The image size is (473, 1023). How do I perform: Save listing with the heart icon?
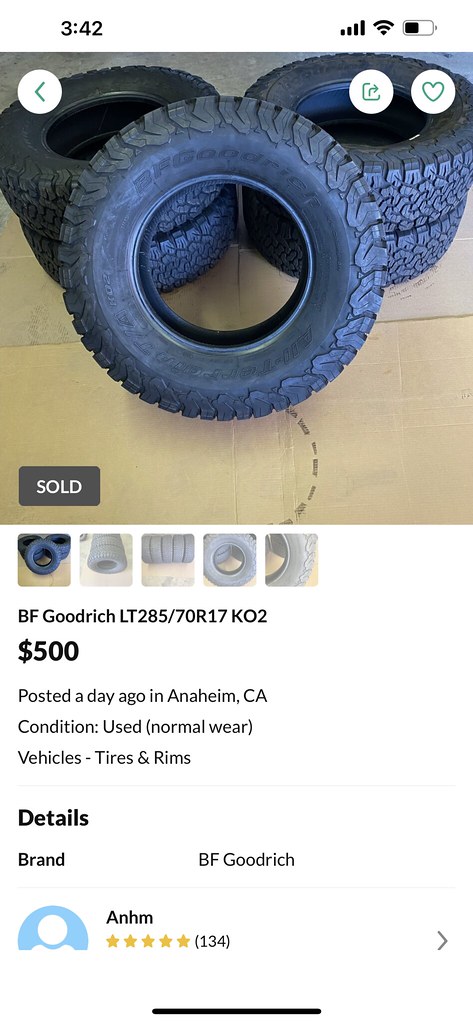[433, 92]
